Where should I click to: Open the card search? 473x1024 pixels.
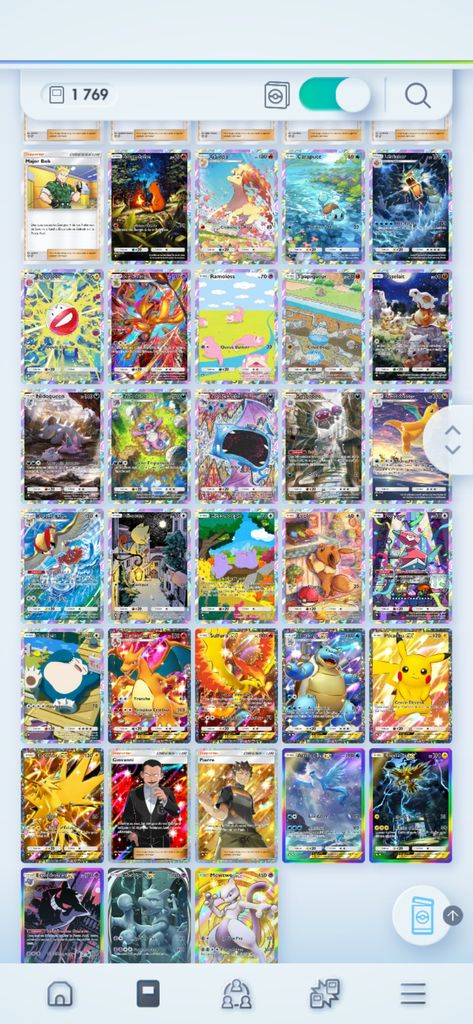pyautogui.click(x=417, y=95)
